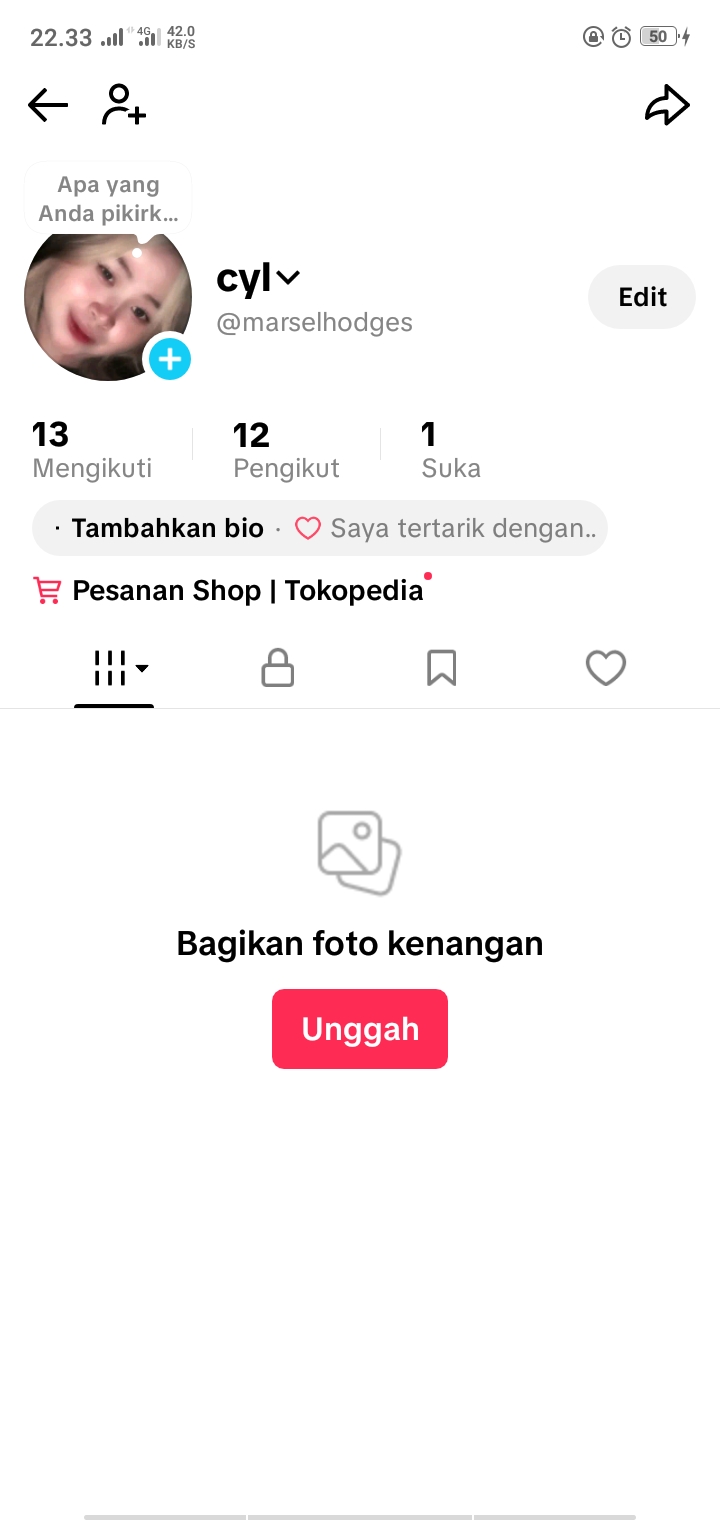
Task: Switch to the posts grid tab
Action: pyautogui.click(x=114, y=668)
